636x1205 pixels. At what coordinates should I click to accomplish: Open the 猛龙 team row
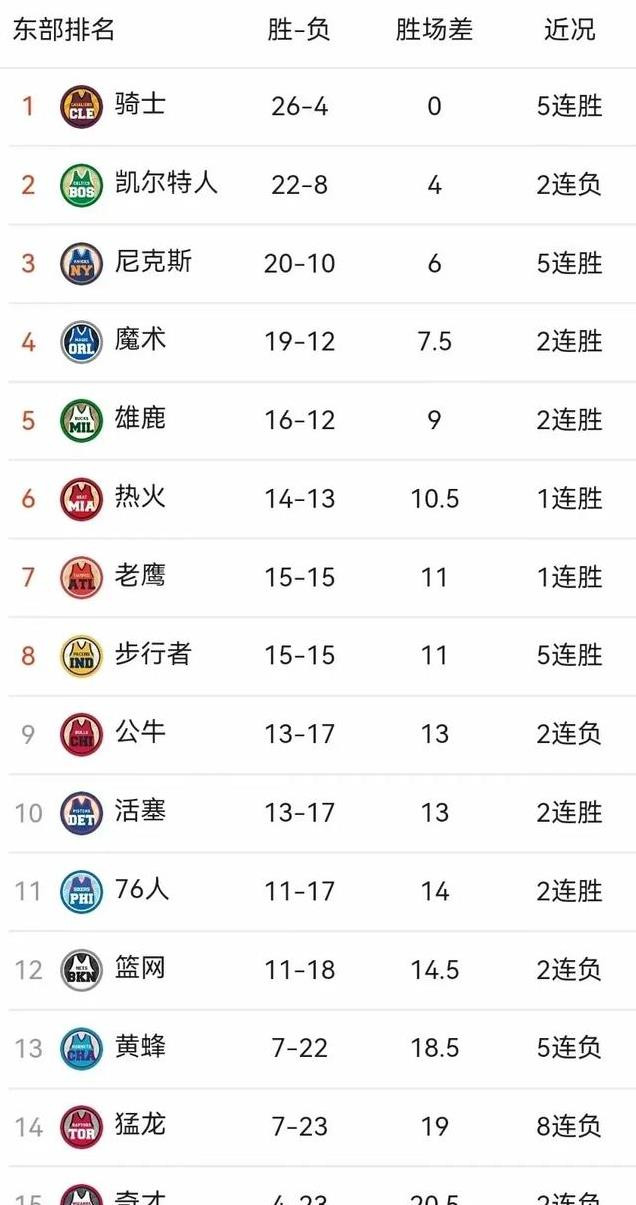point(318,1127)
